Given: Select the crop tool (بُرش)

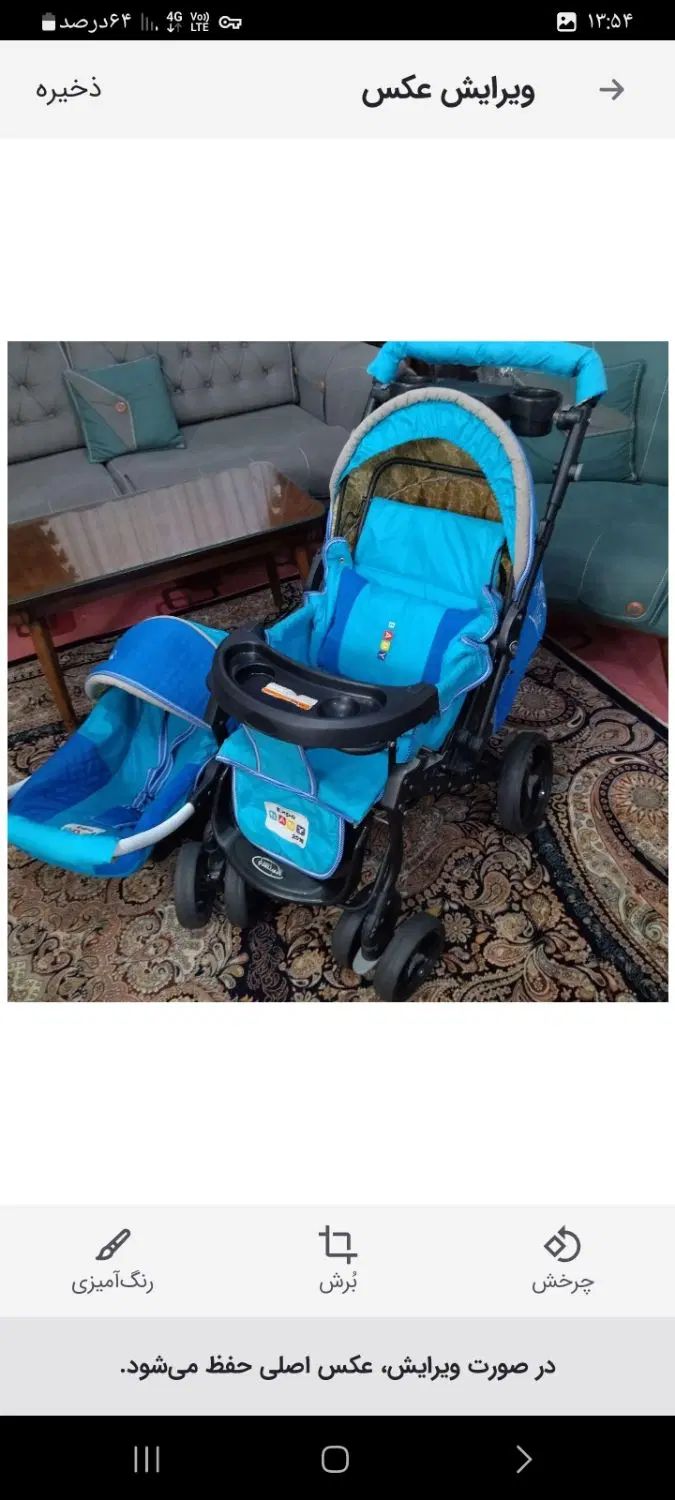Looking at the screenshot, I should point(338,1260).
